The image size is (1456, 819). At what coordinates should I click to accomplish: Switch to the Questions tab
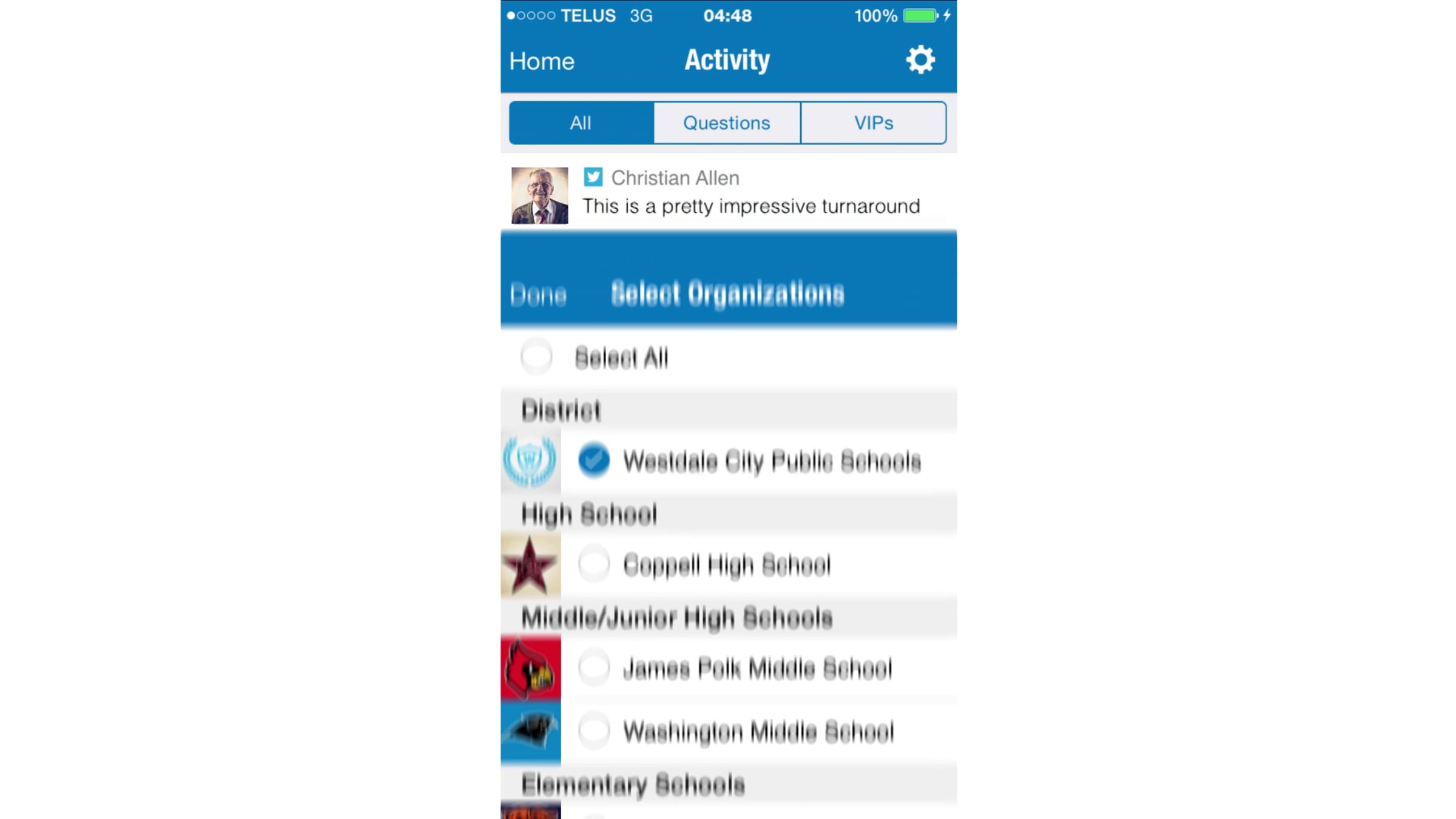pyautogui.click(x=727, y=123)
